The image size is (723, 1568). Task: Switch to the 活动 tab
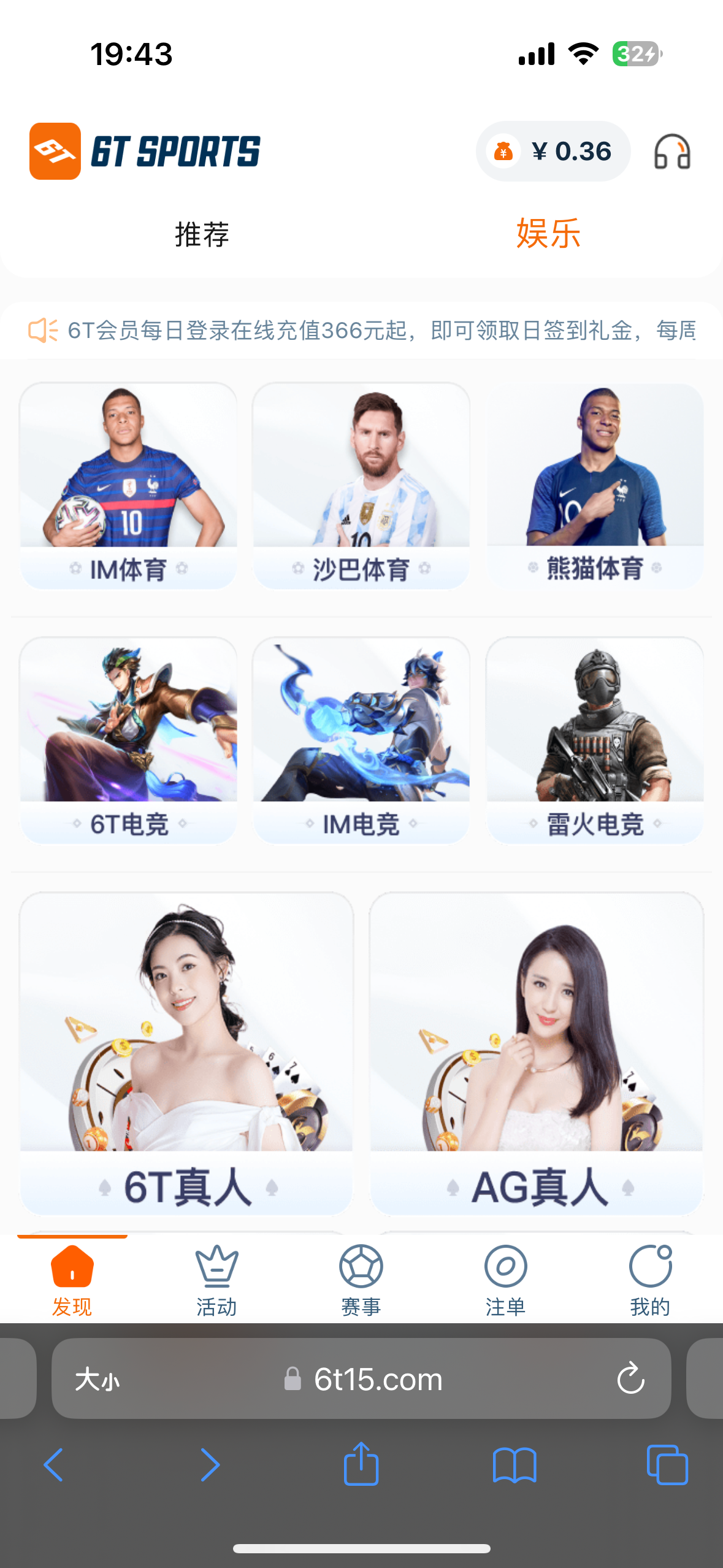[216, 1280]
